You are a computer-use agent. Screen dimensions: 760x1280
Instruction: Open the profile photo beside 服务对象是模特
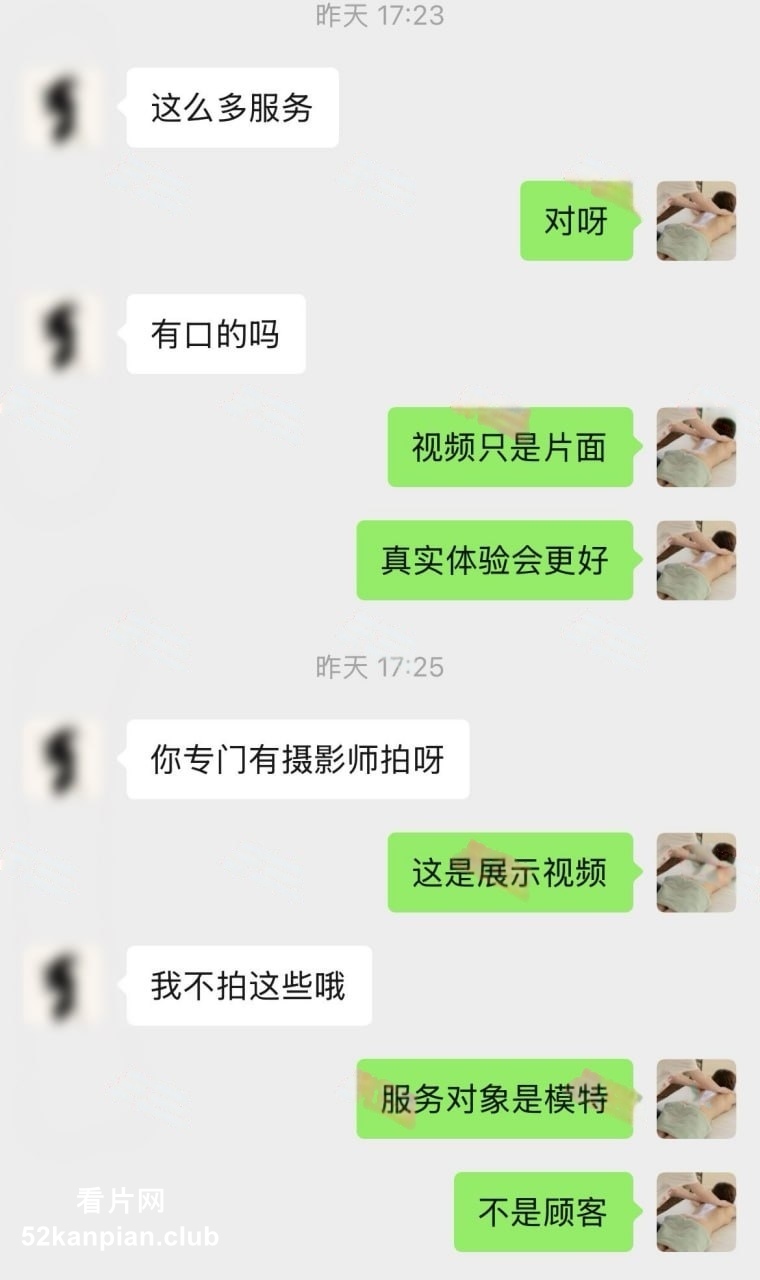(696, 1099)
